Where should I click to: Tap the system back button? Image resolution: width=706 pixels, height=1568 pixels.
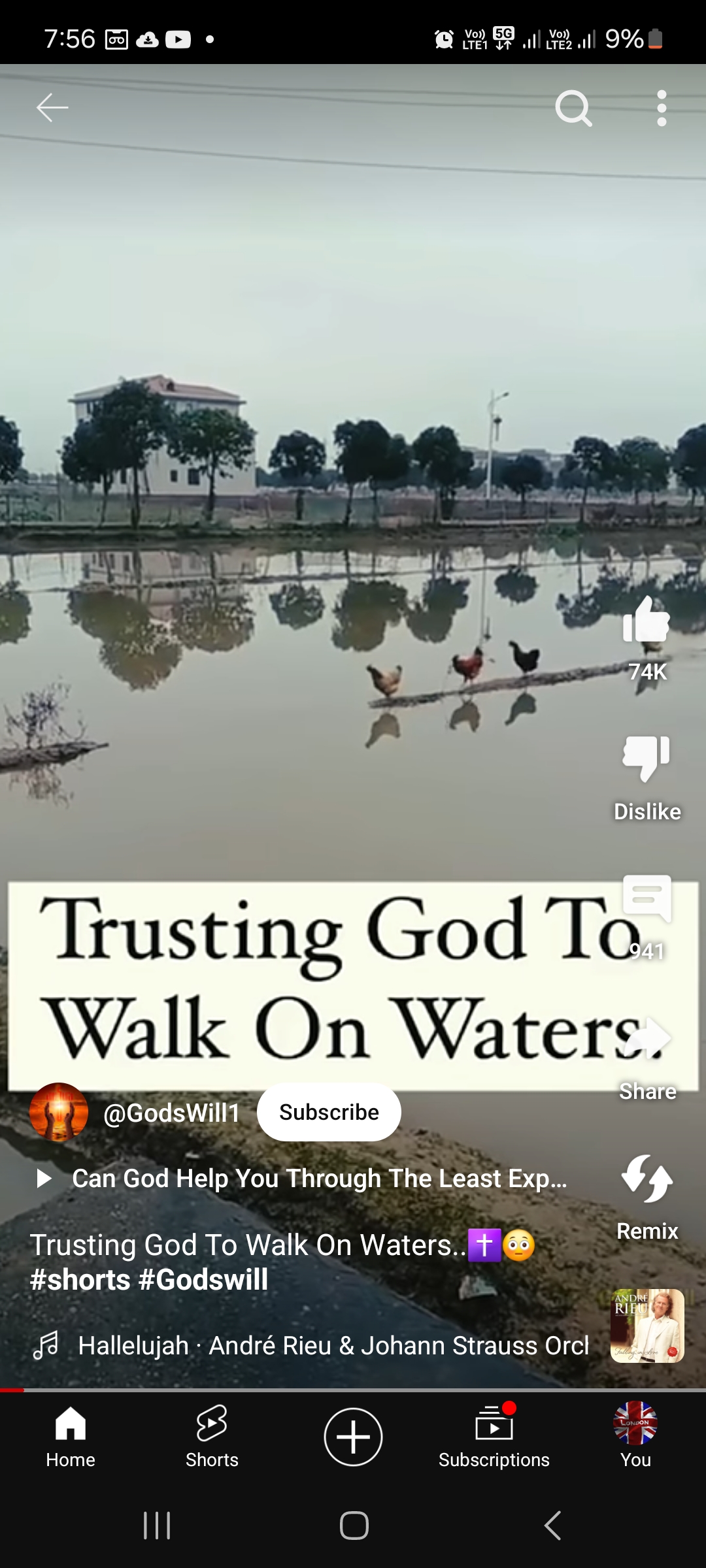point(552,1526)
